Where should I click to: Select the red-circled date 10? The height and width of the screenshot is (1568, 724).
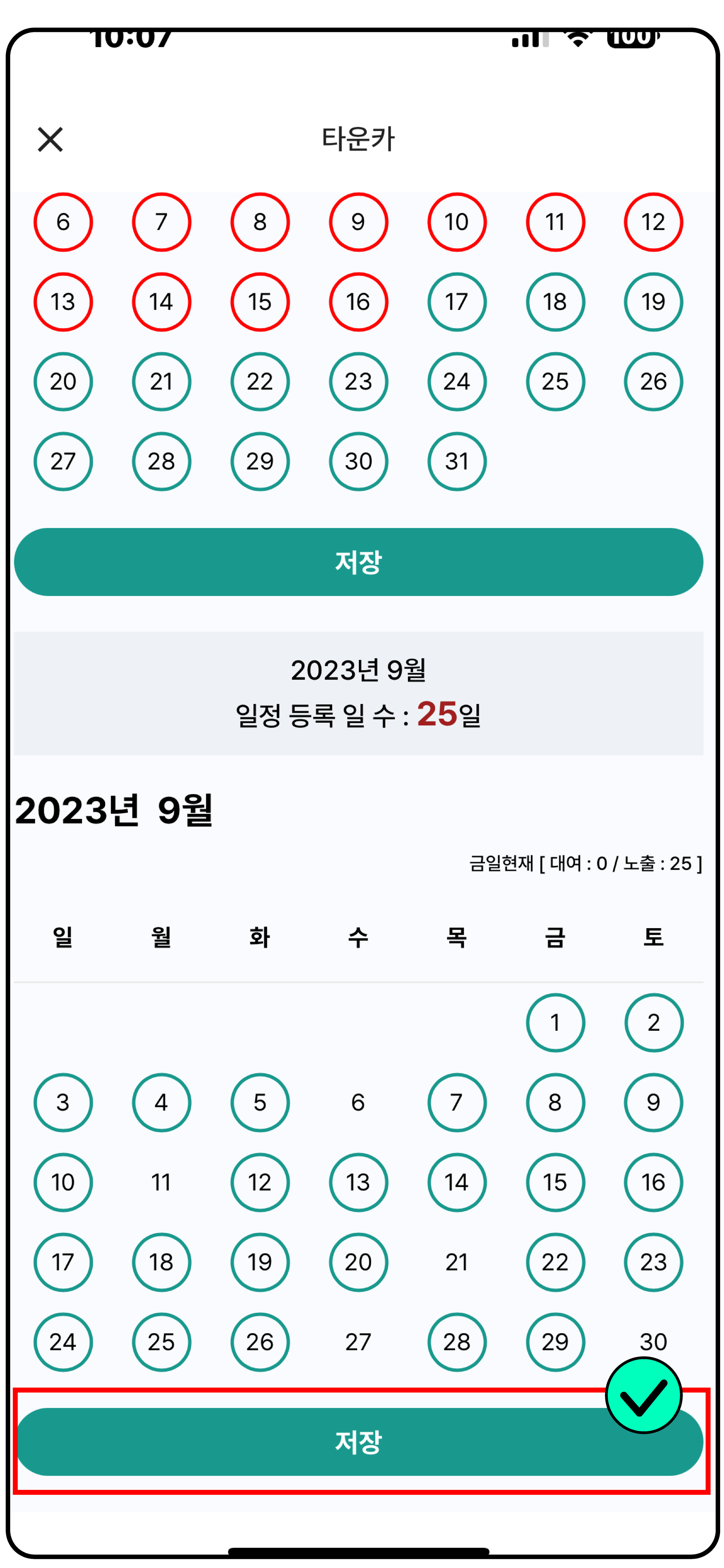coord(457,222)
